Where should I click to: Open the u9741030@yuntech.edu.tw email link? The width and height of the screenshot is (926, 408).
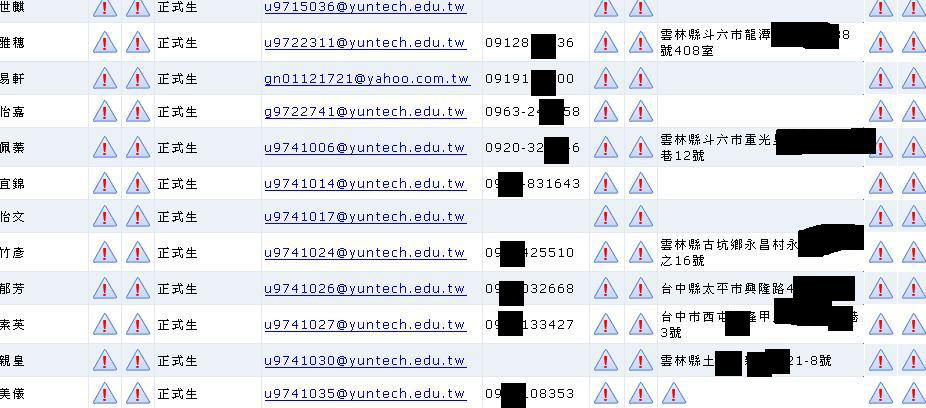click(364, 360)
